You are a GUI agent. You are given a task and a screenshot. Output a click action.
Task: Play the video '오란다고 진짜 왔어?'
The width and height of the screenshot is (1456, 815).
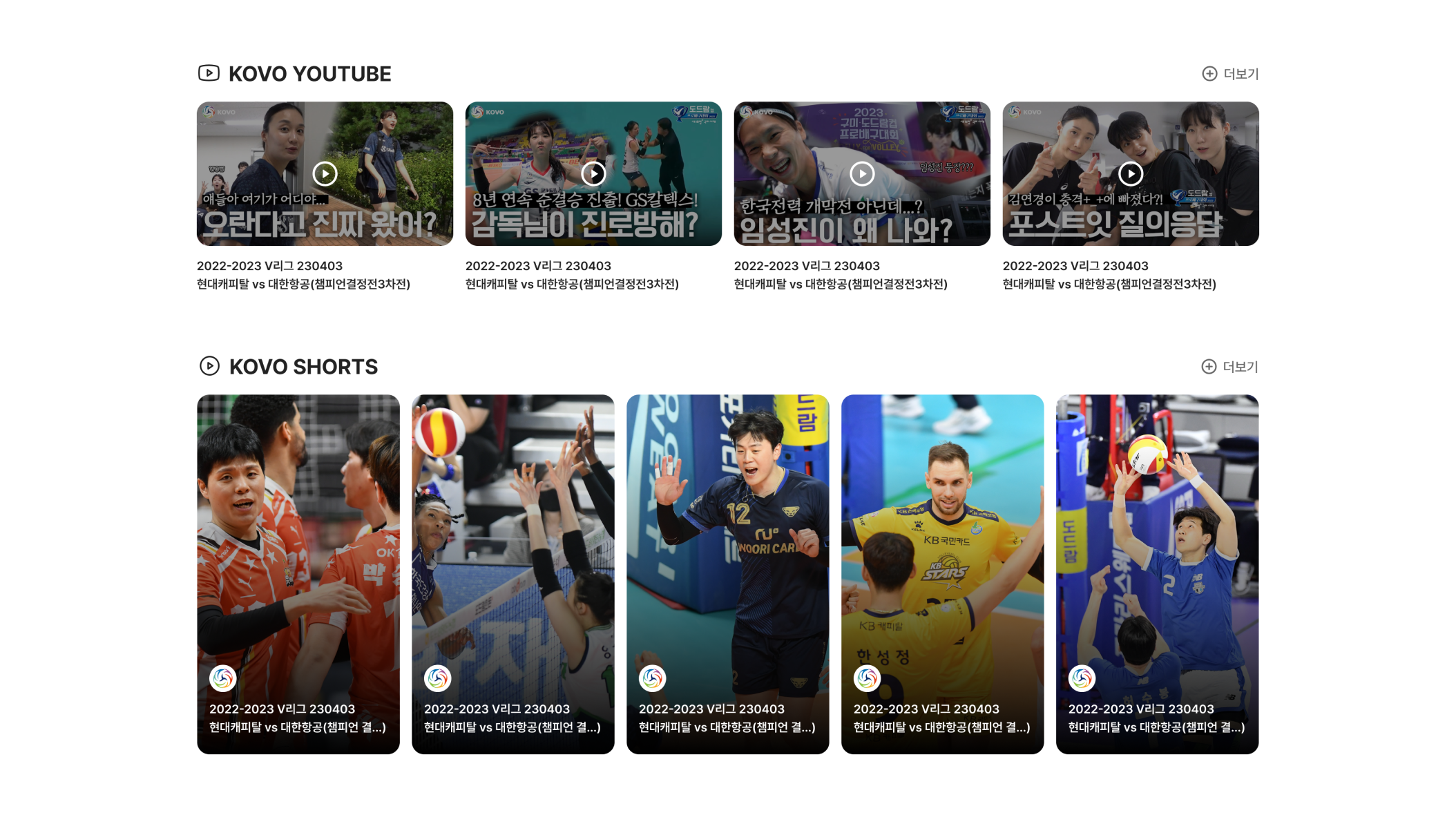pyautogui.click(x=325, y=174)
